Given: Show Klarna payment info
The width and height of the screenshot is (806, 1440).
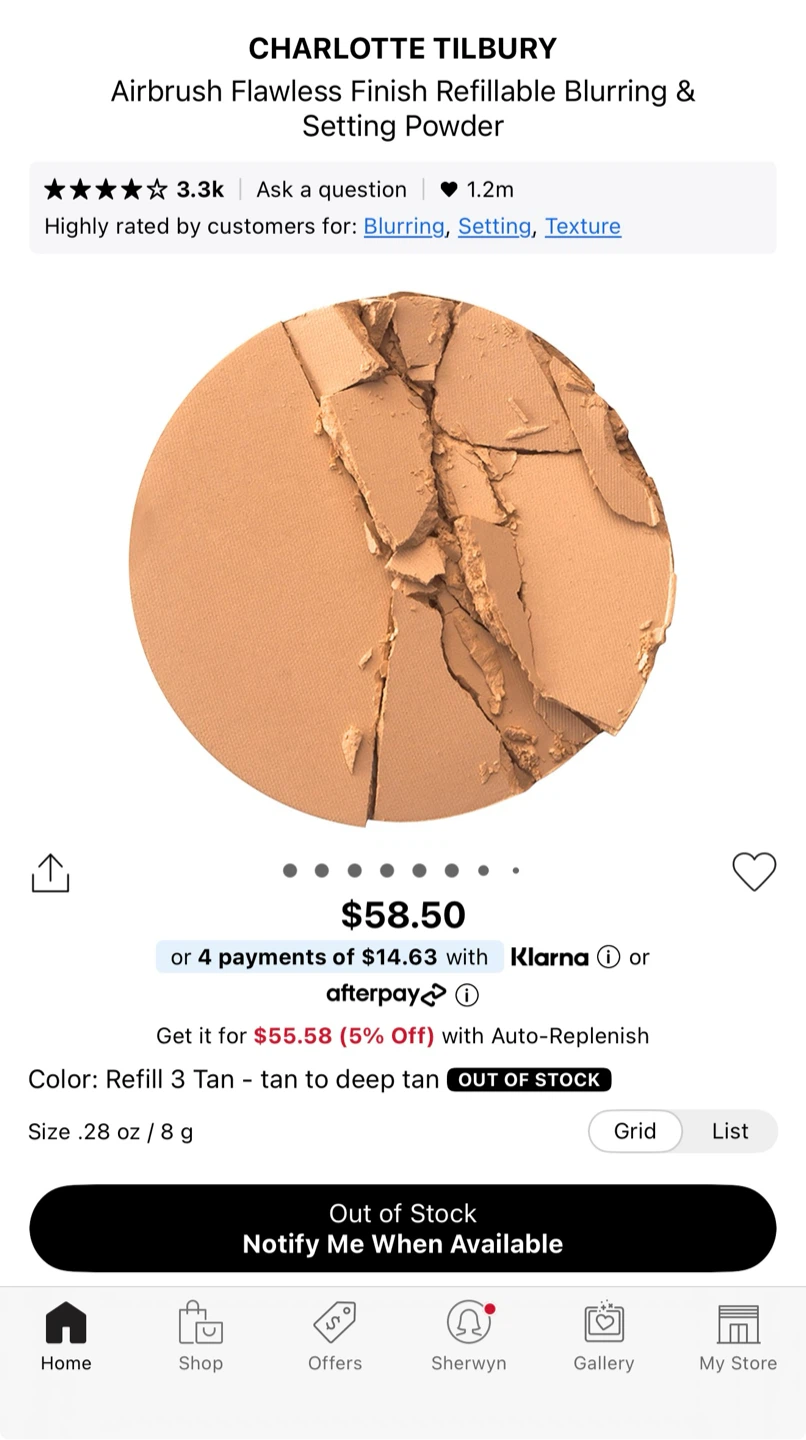Looking at the screenshot, I should [608, 957].
